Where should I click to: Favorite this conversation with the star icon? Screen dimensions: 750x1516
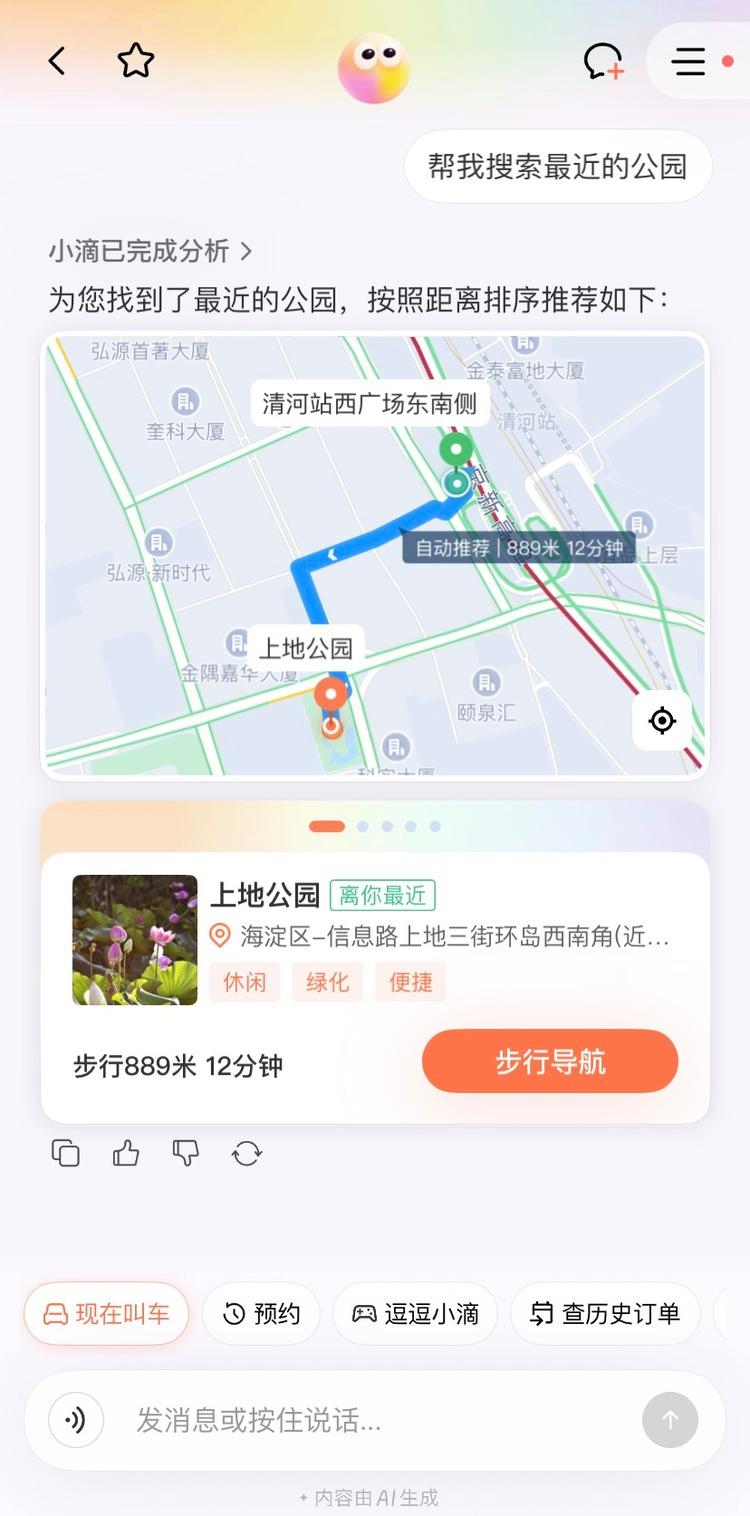136,61
